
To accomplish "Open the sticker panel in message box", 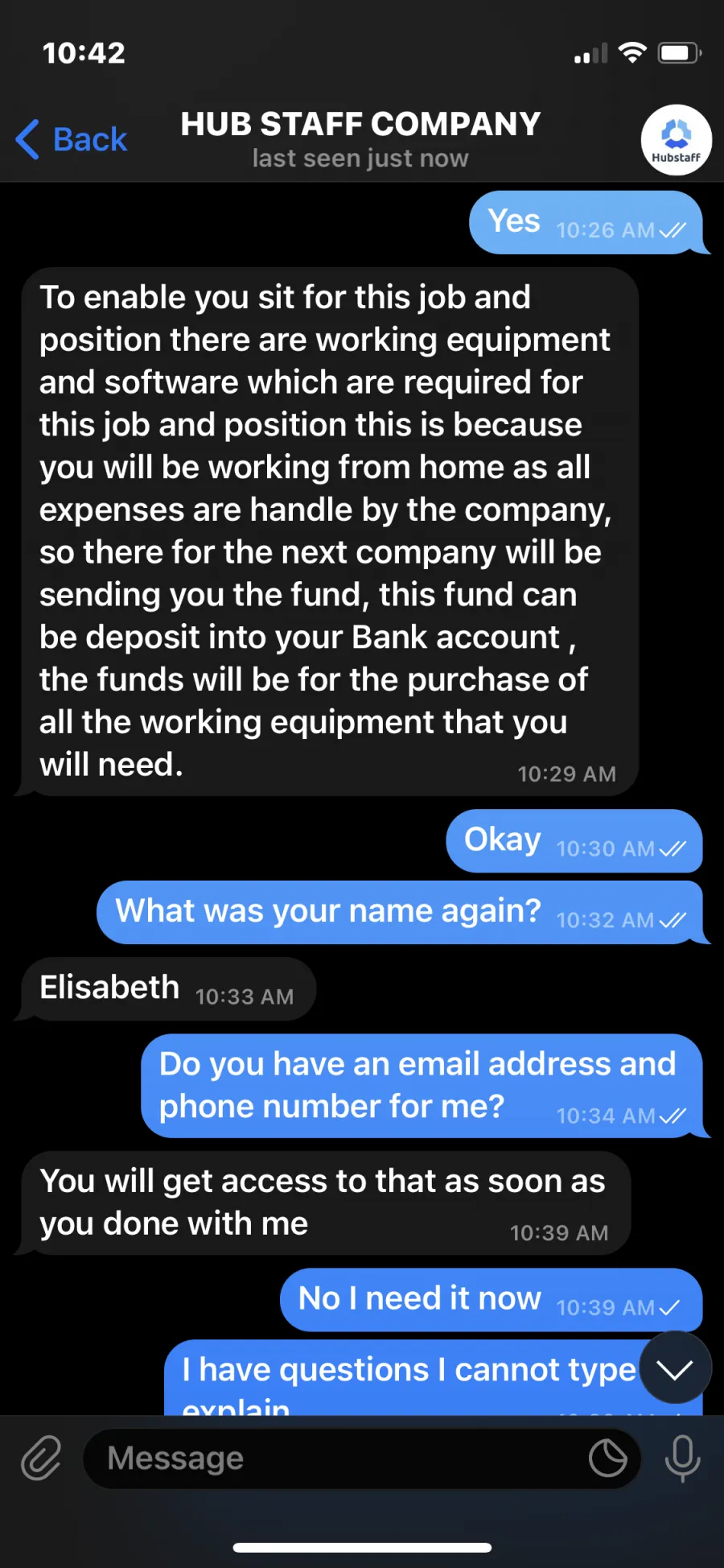I will pos(607,1458).
